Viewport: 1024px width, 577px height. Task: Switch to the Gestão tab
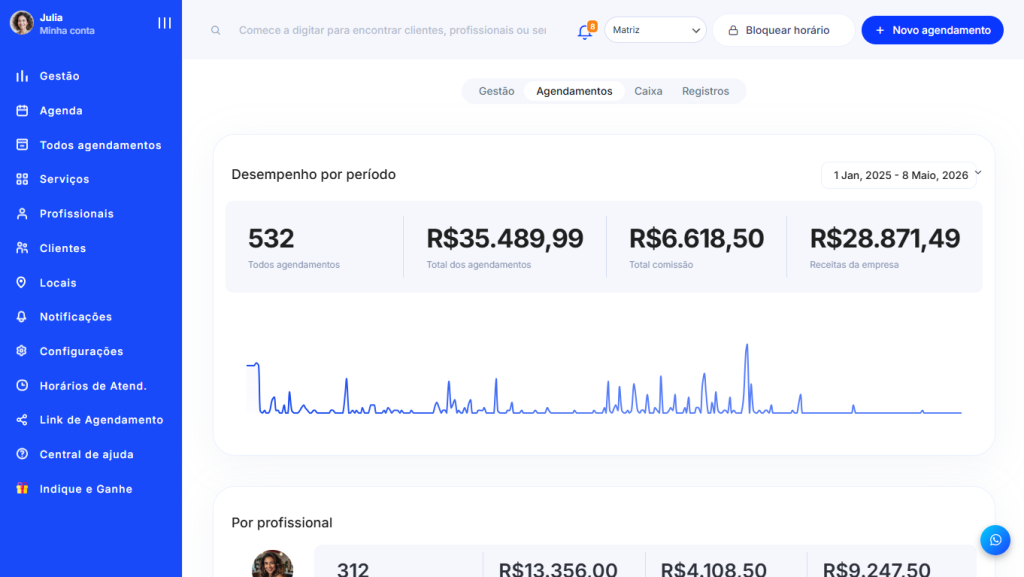tap(496, 91)
